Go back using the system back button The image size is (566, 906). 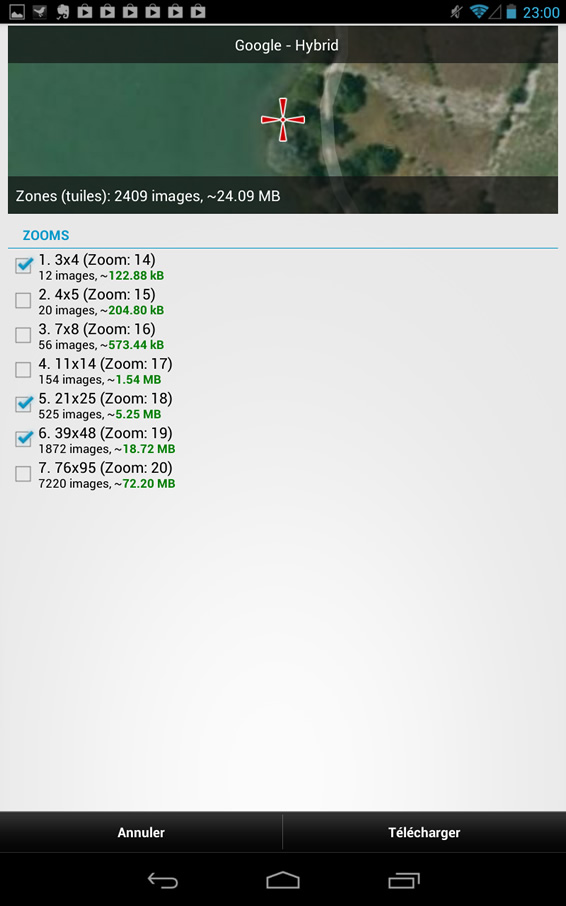pyautogui.click(x=163, y=880)
